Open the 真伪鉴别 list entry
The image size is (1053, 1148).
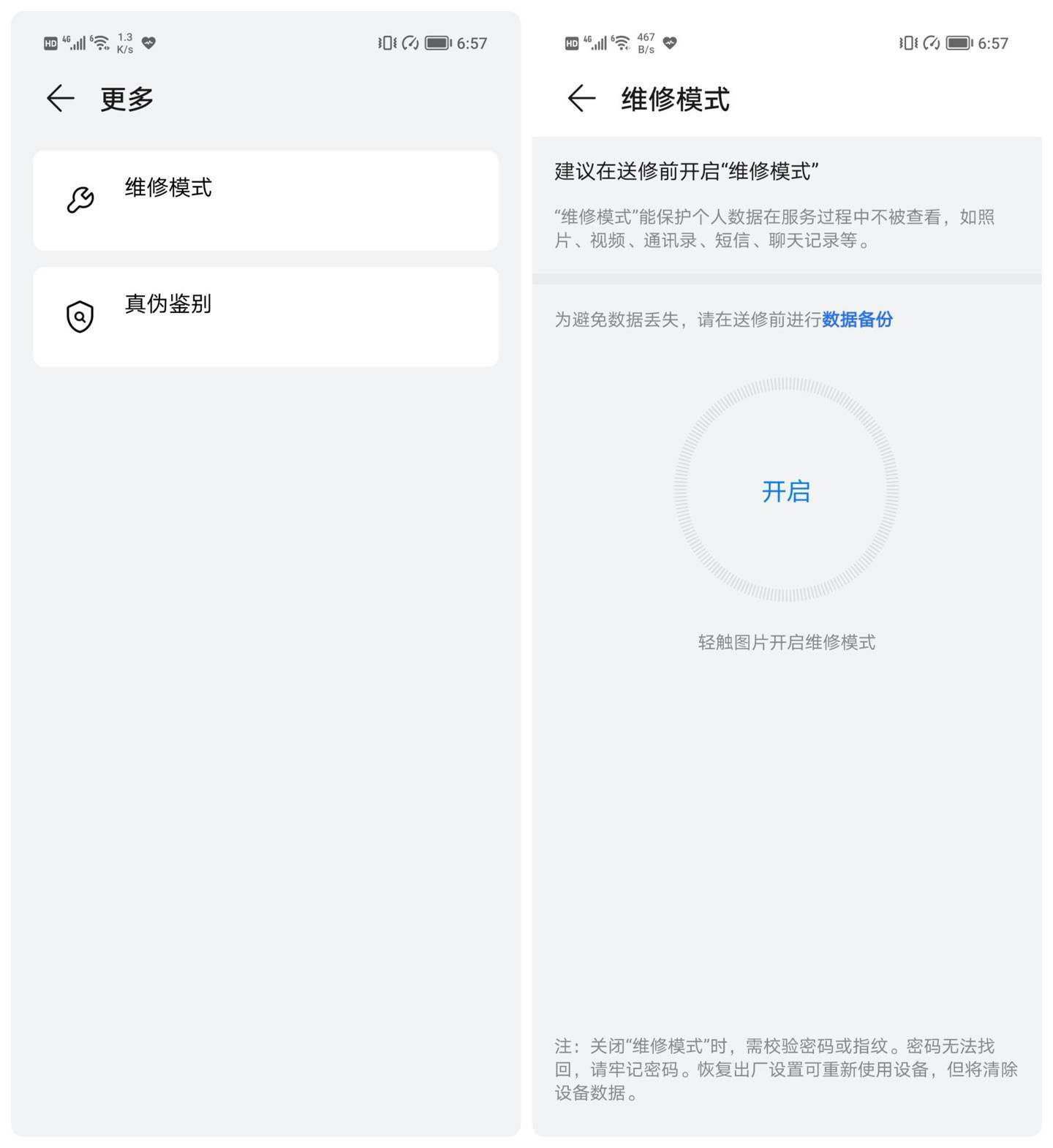point(265,316)
